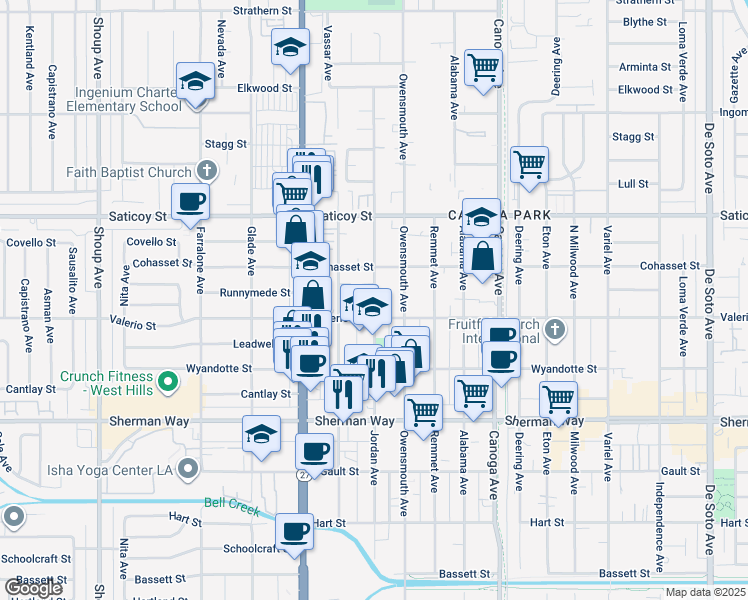Tap the Isha Yoga Center LA pin
The width and height of the screenshot is (748, 600).
point(188,469)
